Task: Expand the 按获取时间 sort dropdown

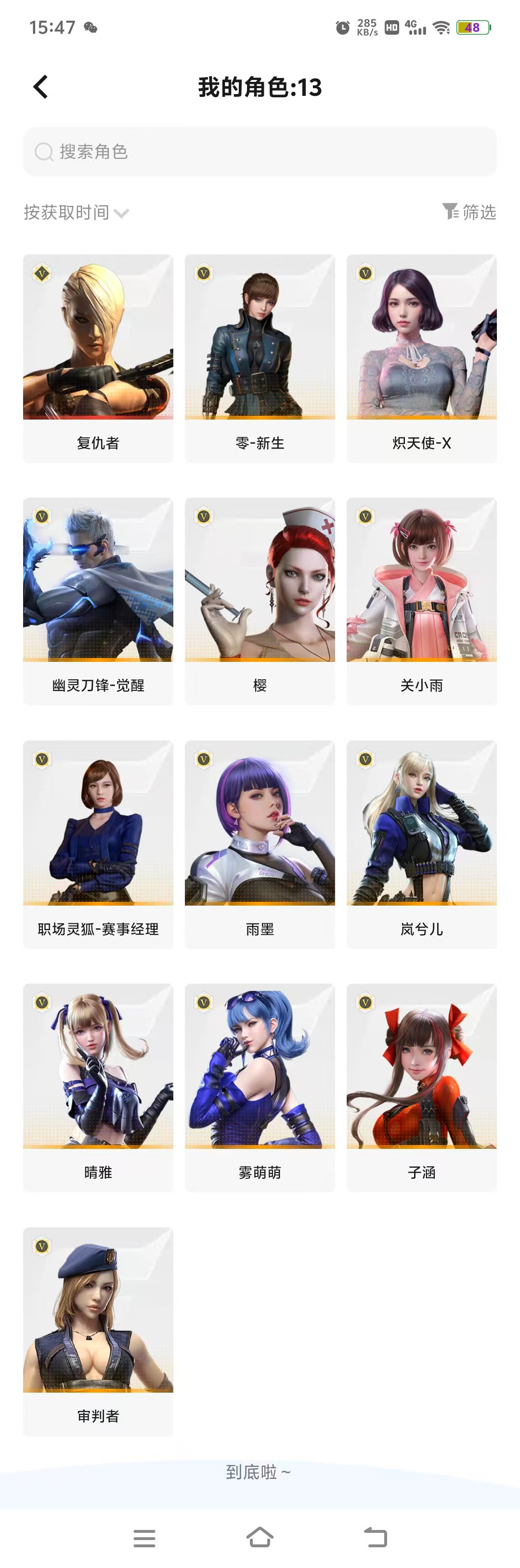Action: 76,212
